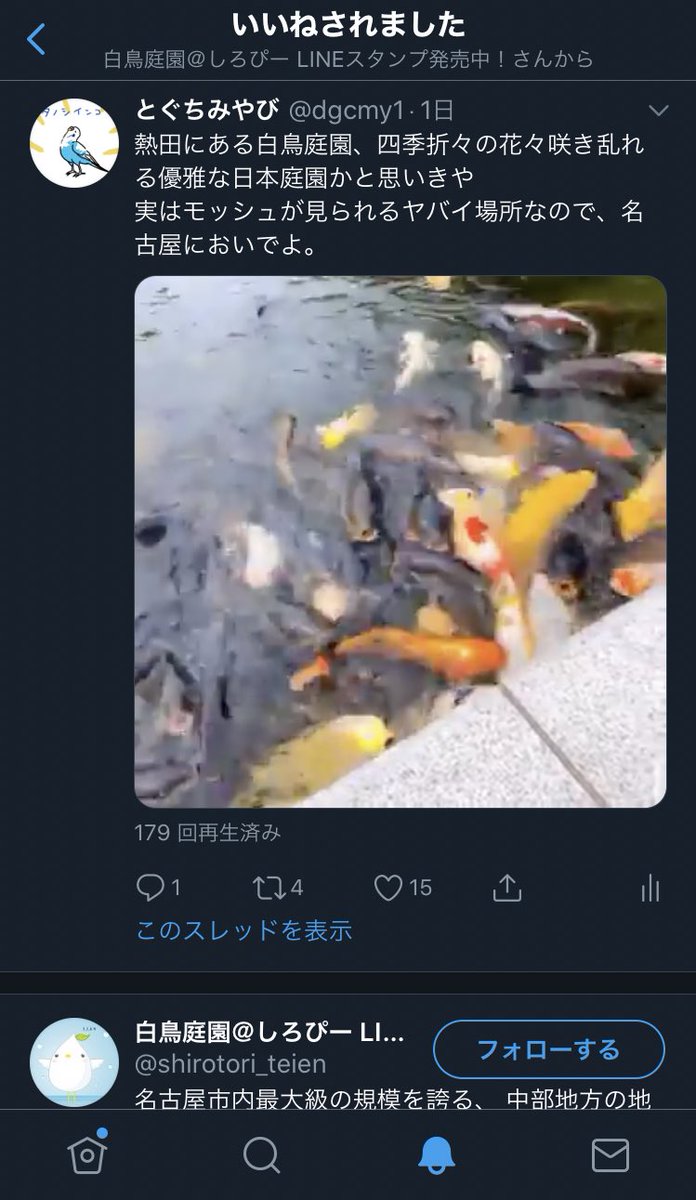
Task: View tweet activity analytics icon
Action: 650,887
